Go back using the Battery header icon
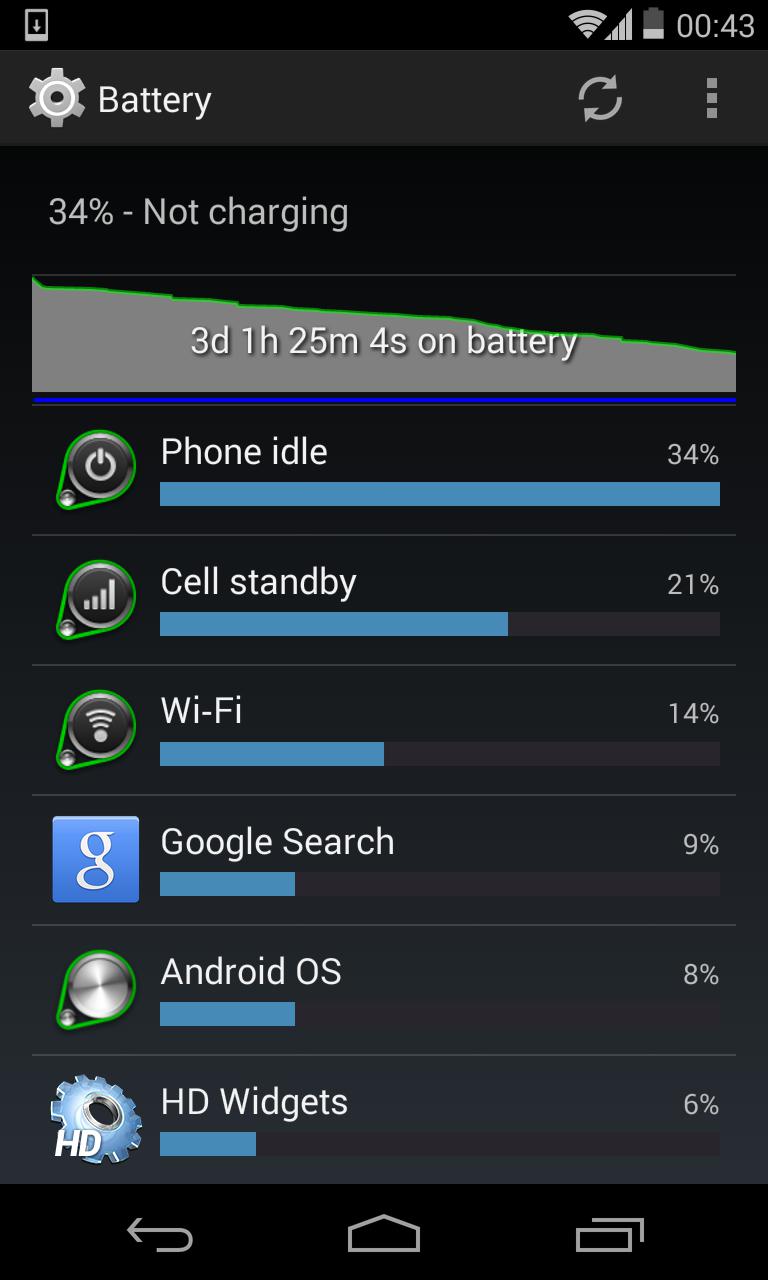The image size is (768, 1280). pyautogui.click(x=55, y=99)
